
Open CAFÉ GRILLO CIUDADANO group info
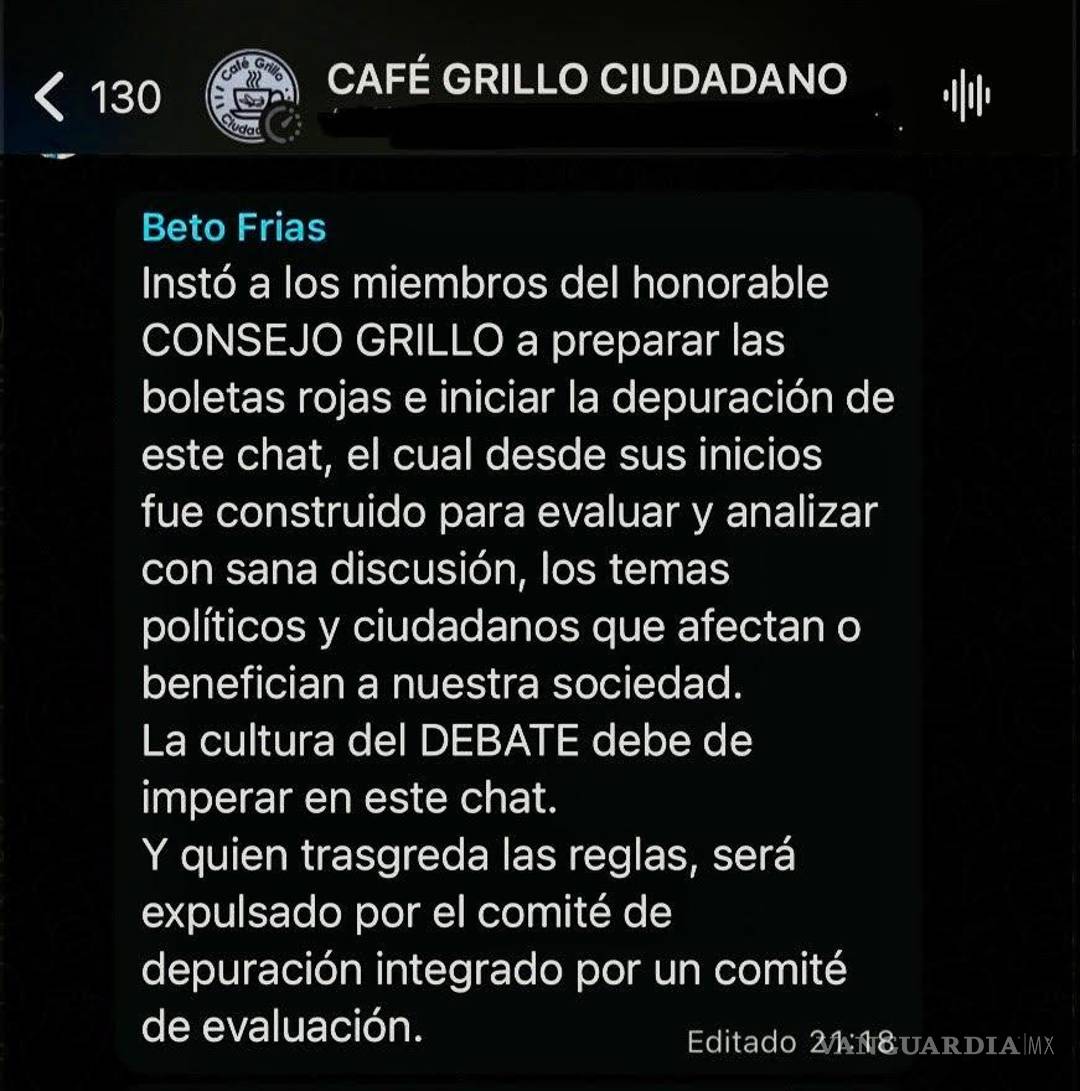(x=586, y=80)
